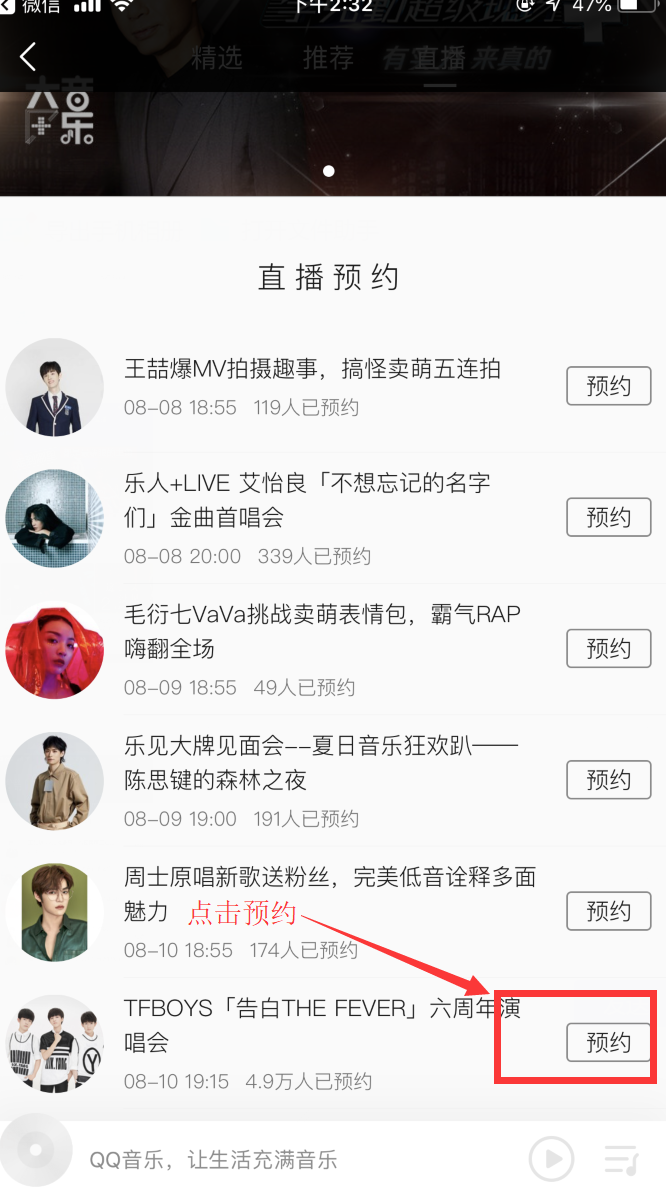Reserve the TFBOYS 六周年演唱会 live stream
666x1189 pixels.
tap(608, 1043)
